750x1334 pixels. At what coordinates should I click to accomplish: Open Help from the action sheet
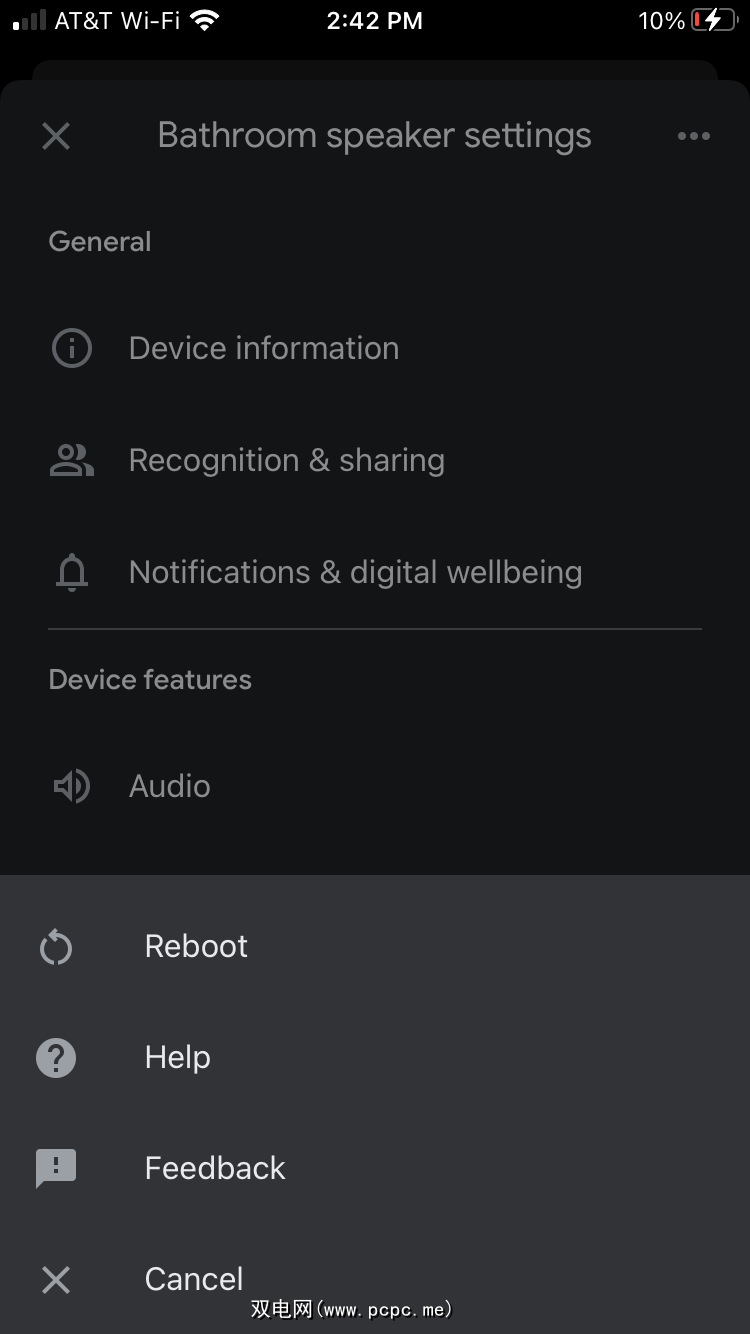point(178,1057)
